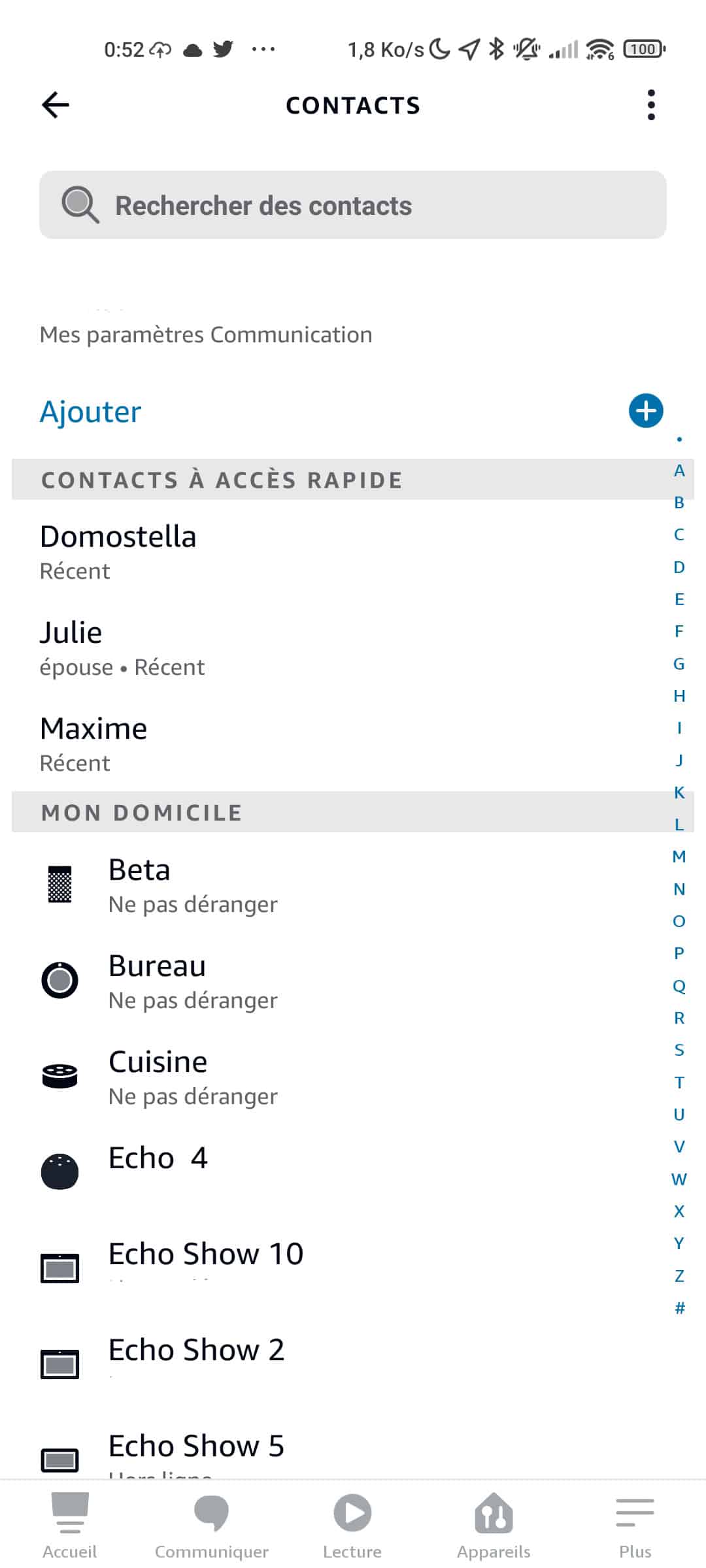
Task: Tap the blue plus icon to add
Action: coord(646,411)
